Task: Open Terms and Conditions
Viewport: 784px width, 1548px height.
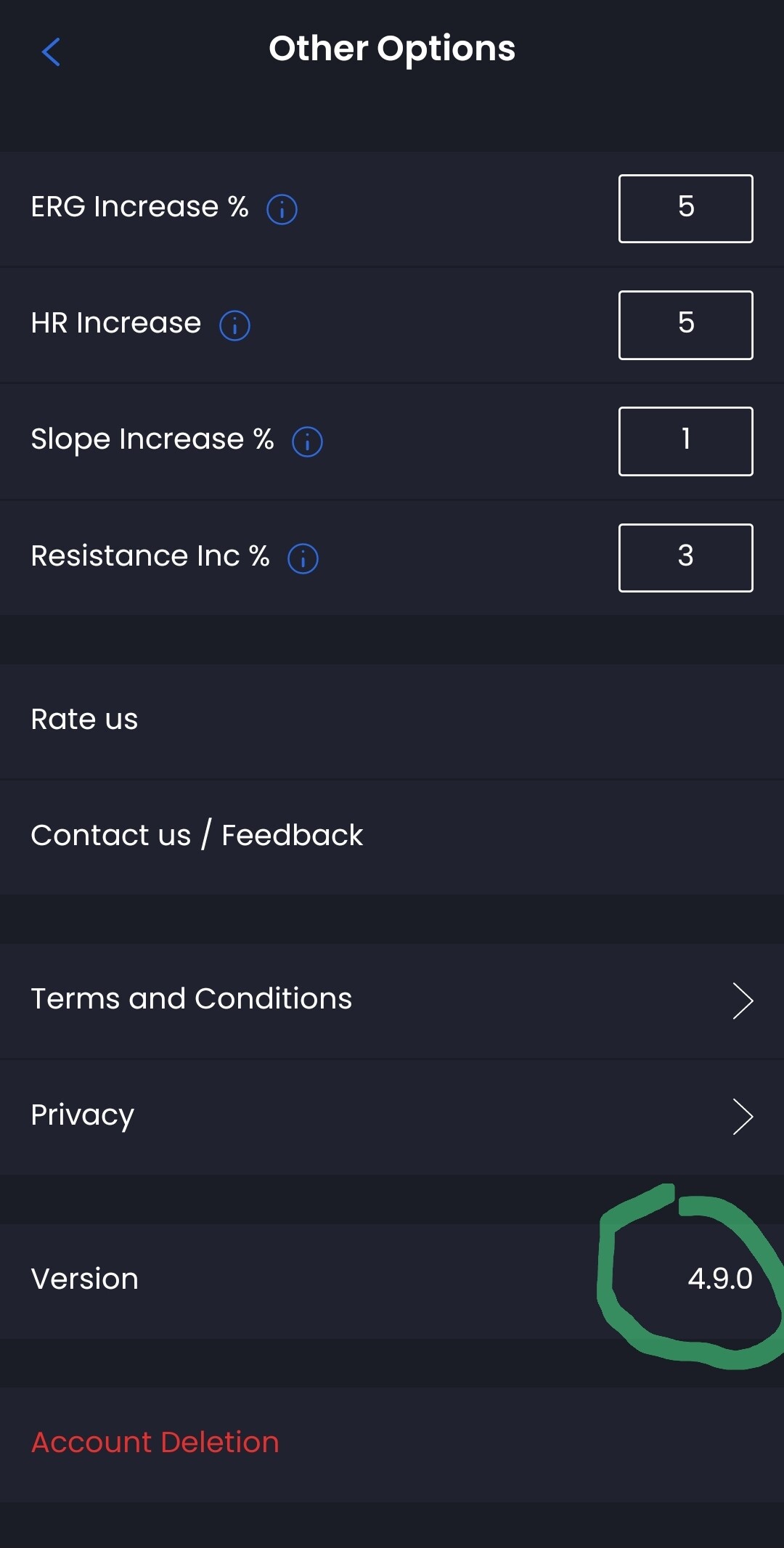Action: coord(392,1001)
